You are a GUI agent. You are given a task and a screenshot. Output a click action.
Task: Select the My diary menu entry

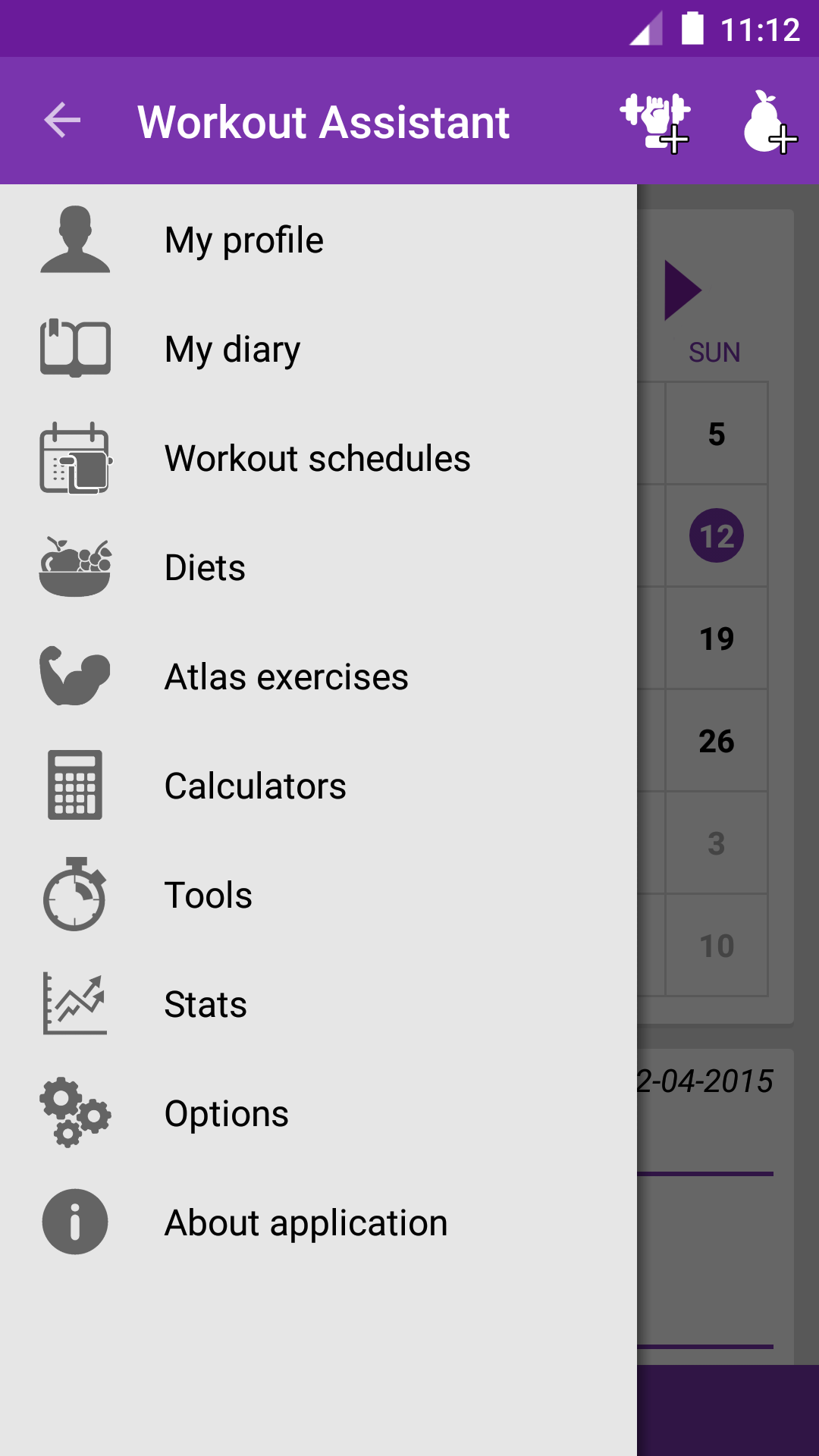tap(232, 348)
